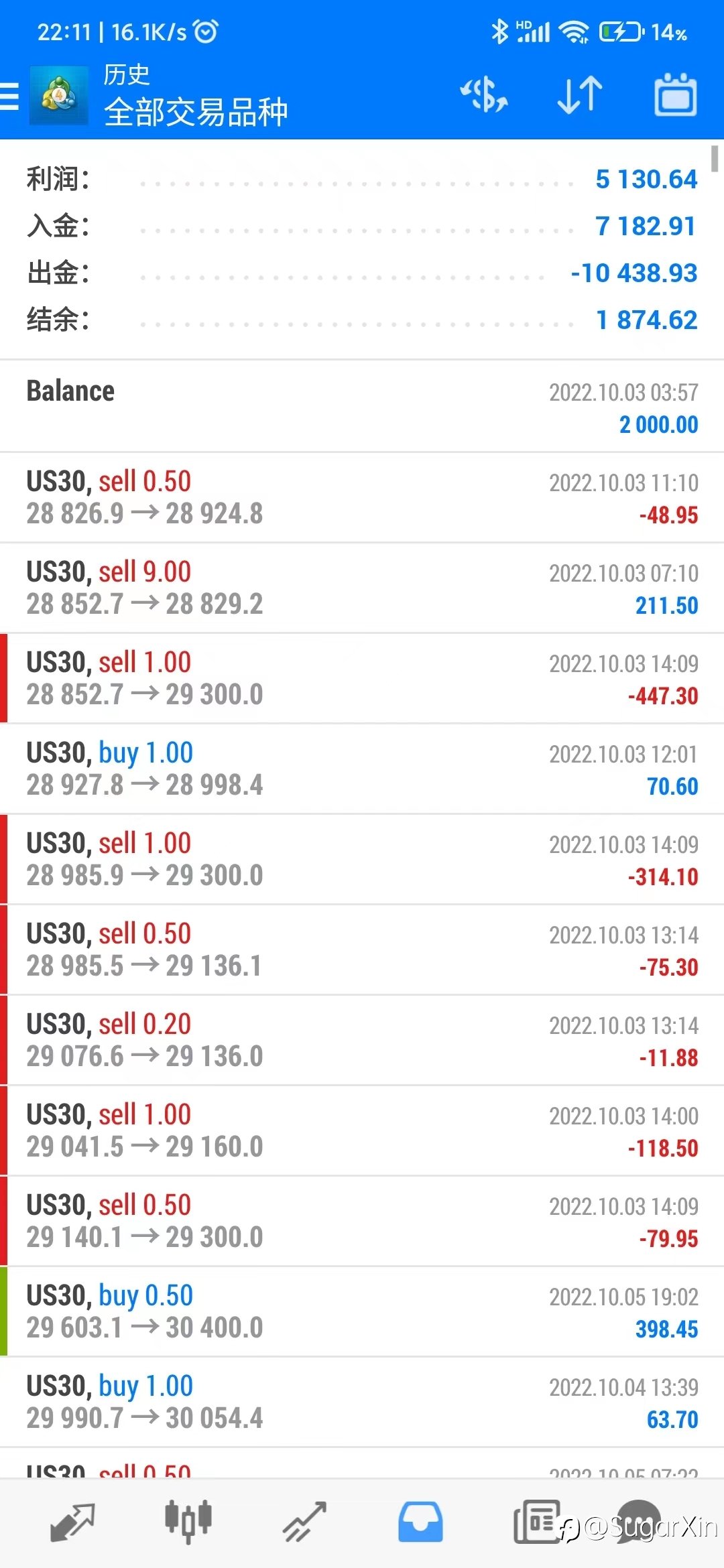Open US30 sell trade with -118.50 loss
The height and width of the screenshot is (1568, 724).
(x=362, y=1130)
